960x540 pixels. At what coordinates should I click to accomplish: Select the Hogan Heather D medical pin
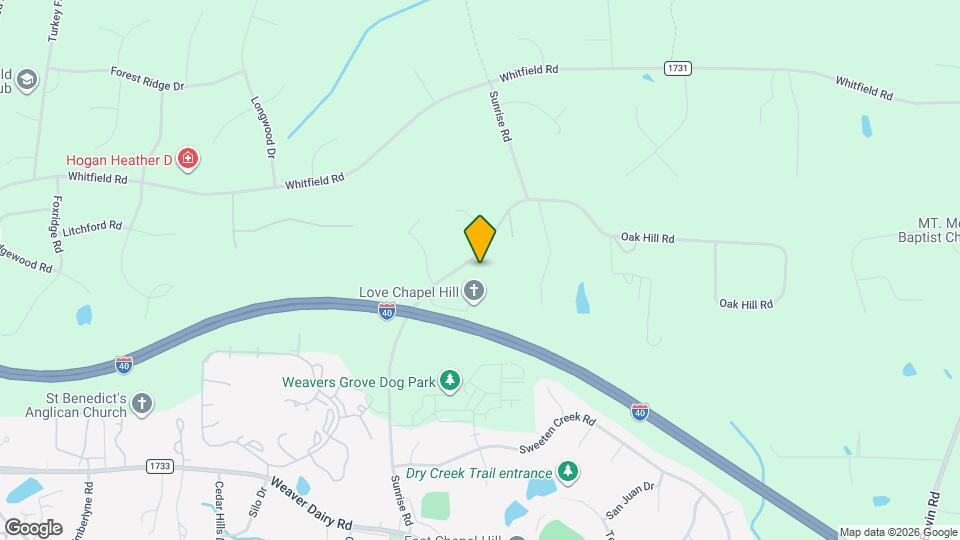[x=187, y=158]
